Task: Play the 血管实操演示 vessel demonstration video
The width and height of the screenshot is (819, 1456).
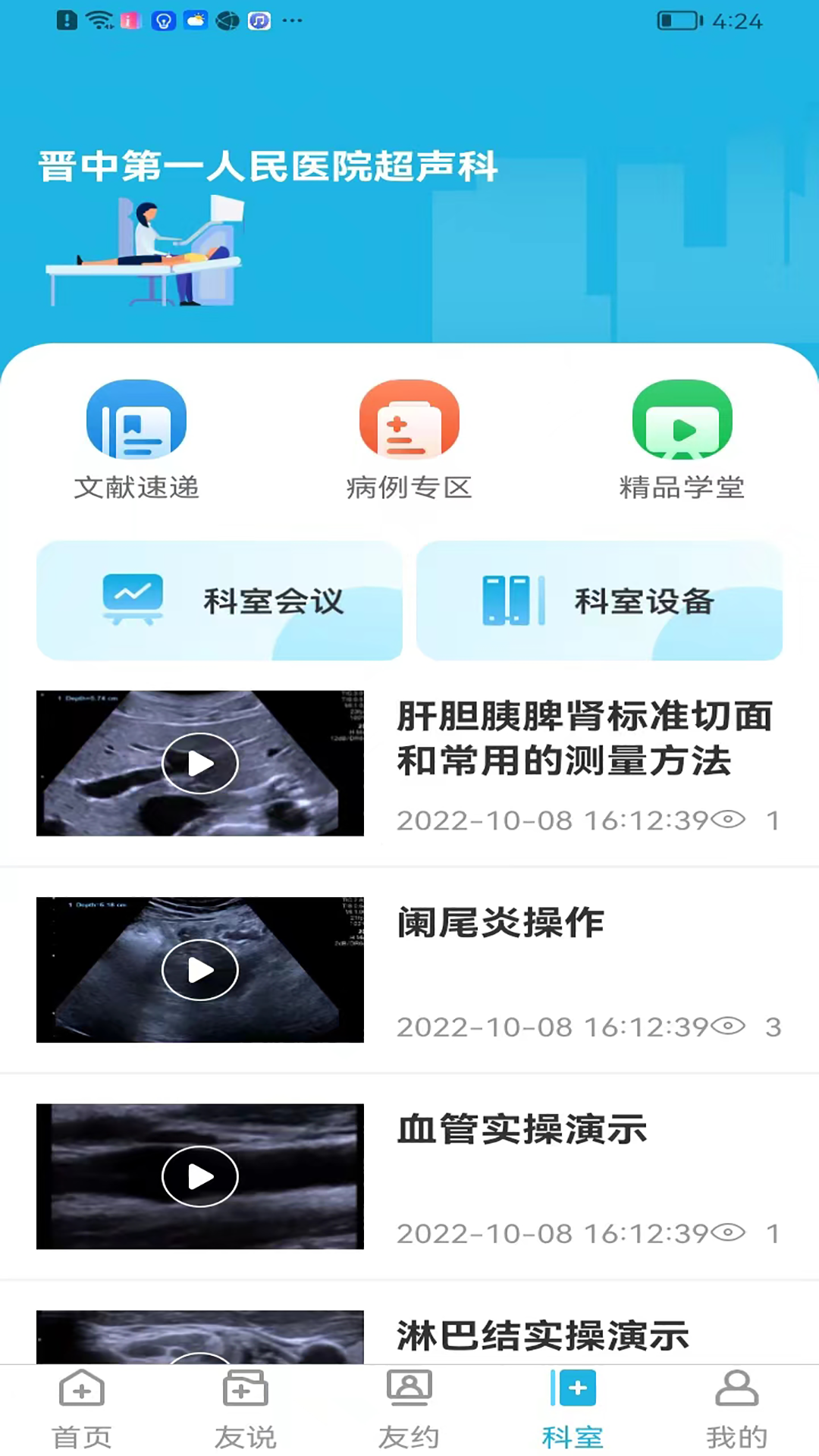Action: click(199, 1176)
